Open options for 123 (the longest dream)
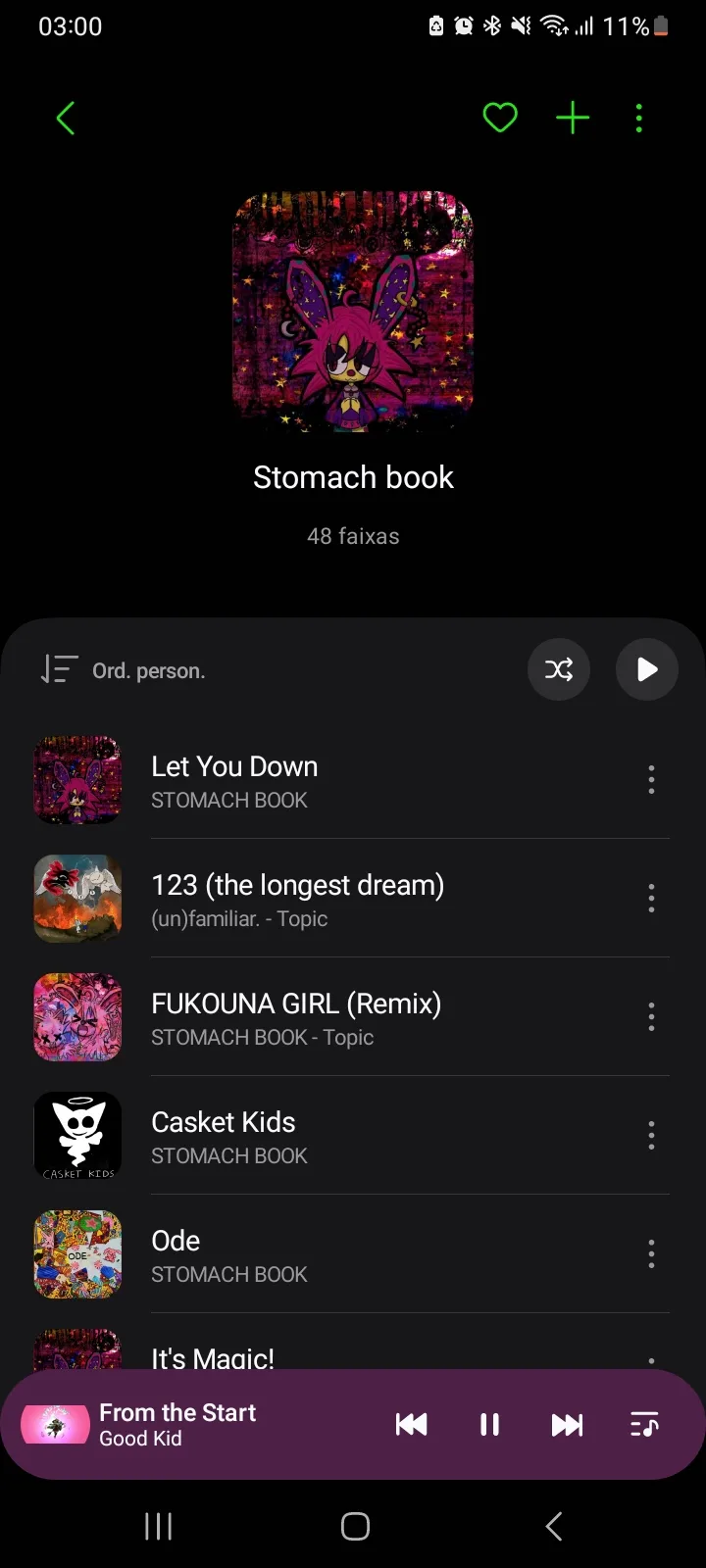This screenshot has width=706, height=1568. coord(651,899)
